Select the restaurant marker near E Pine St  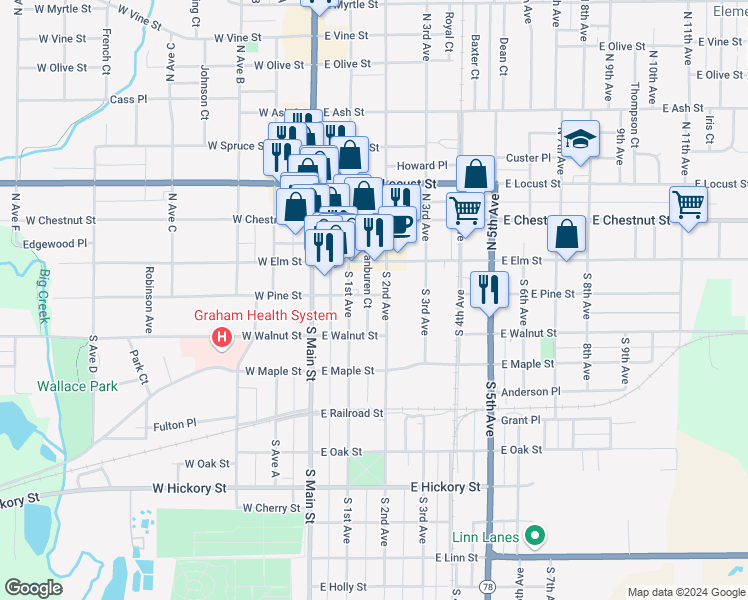(489, 290)
